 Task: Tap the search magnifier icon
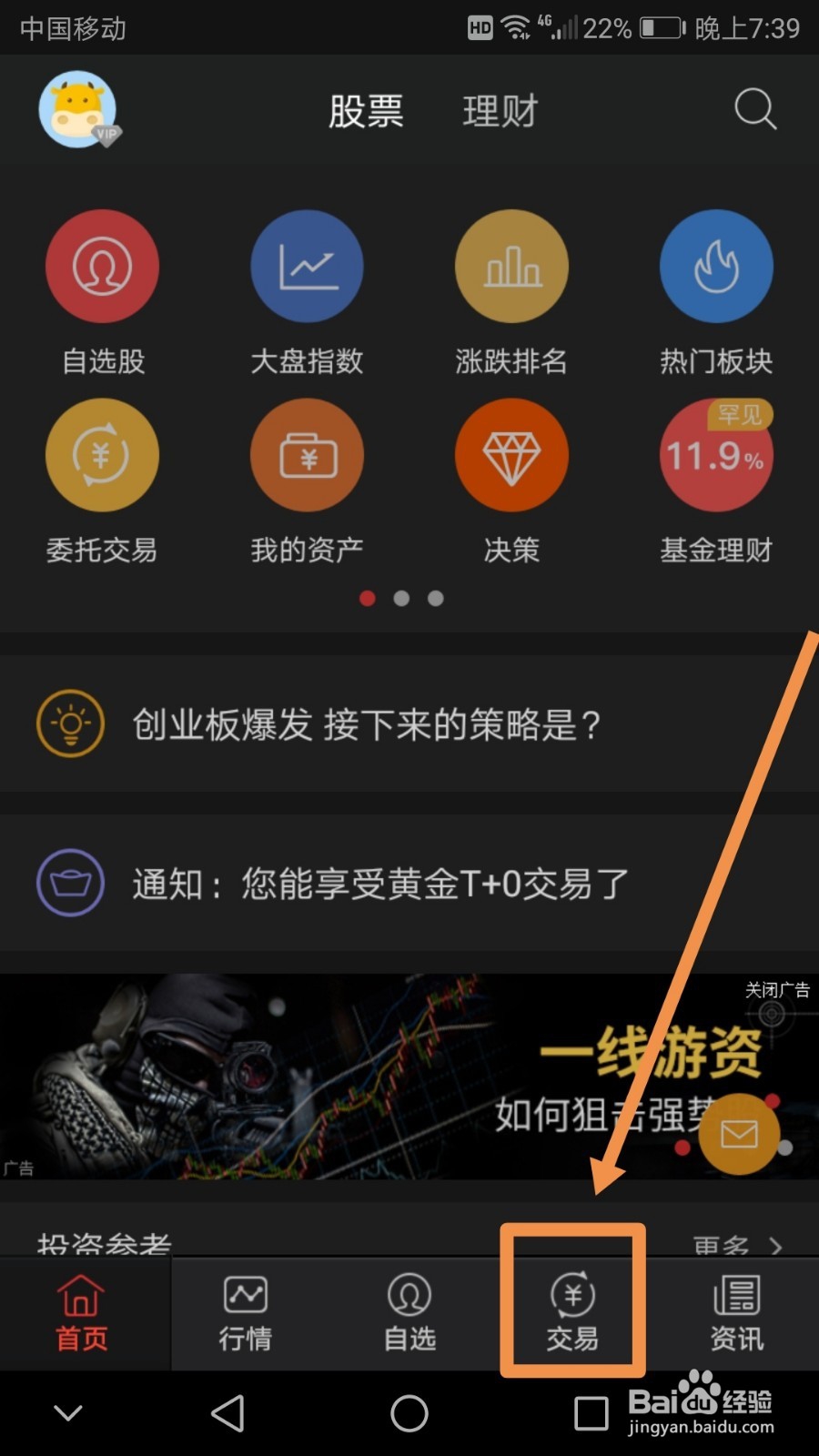pos(753,108)
